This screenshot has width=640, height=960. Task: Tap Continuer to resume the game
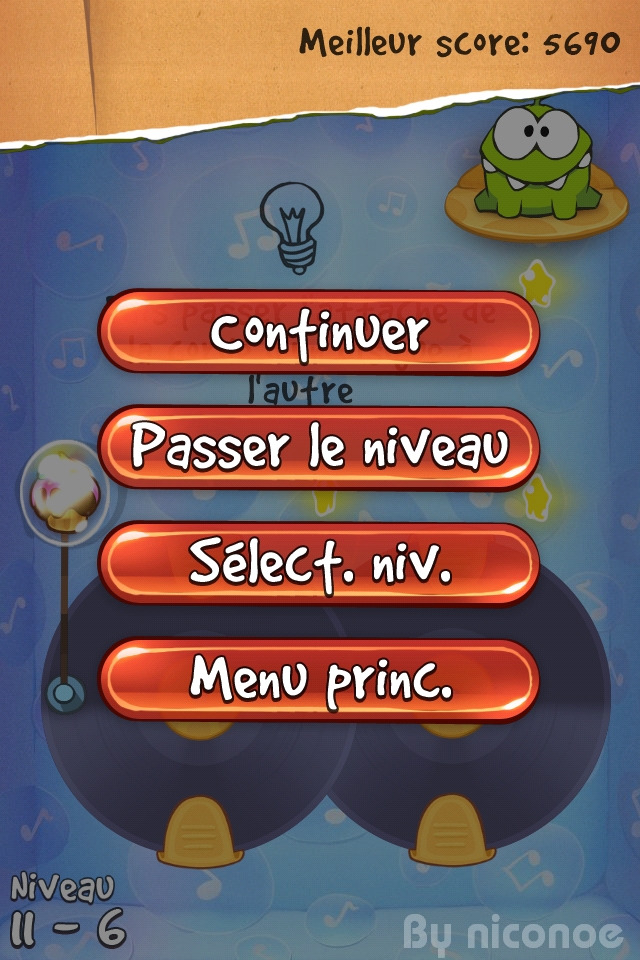pyautogui.click(x=319, y=333)
